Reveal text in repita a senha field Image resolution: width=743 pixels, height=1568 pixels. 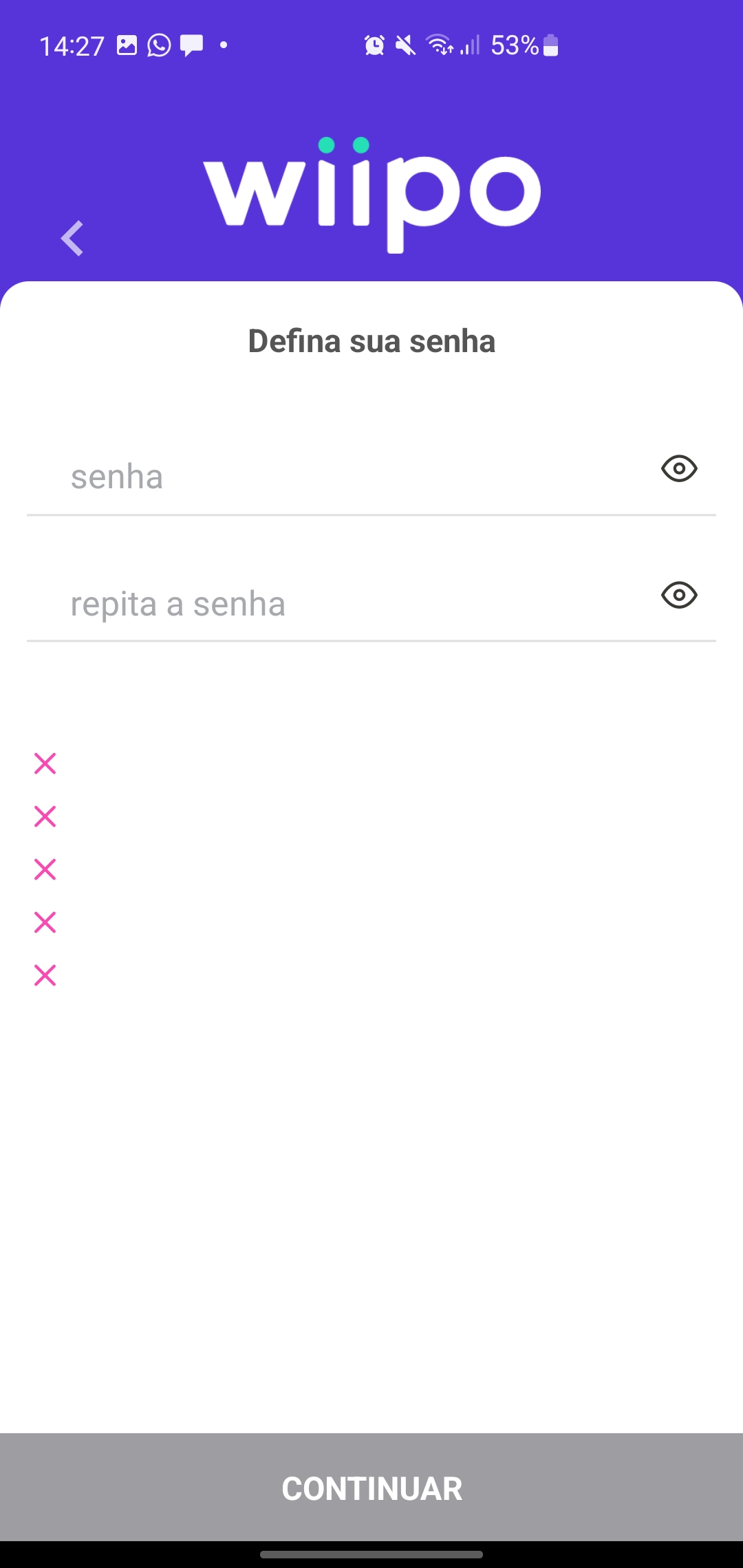point(679,595)
